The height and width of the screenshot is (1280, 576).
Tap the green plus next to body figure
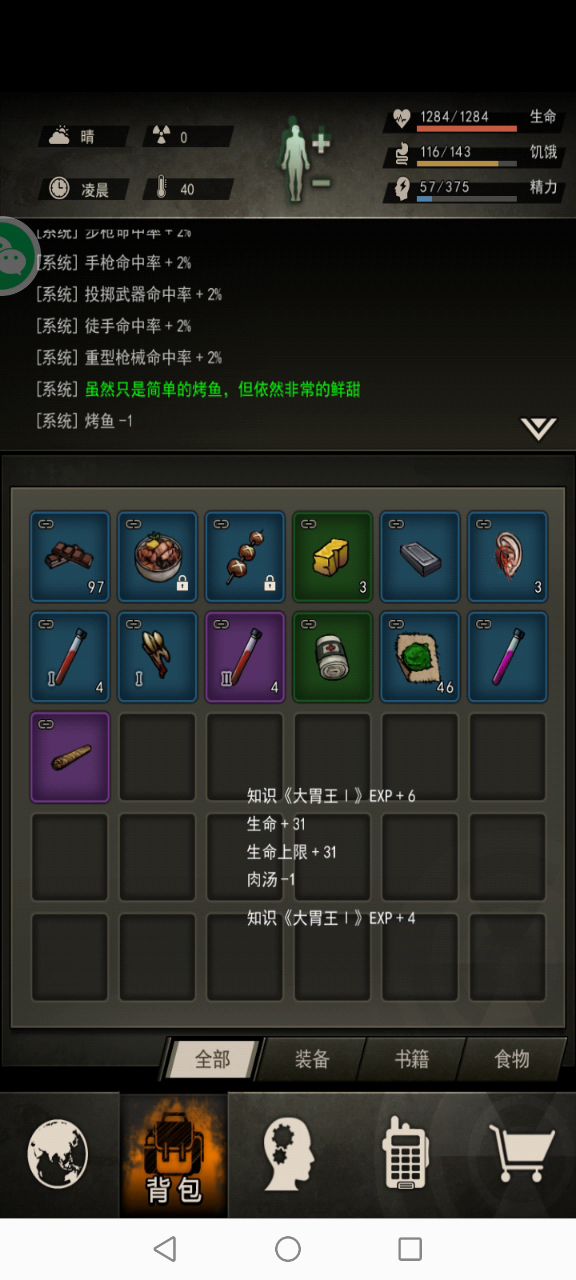pyautogui.click(x=320, y=143)
